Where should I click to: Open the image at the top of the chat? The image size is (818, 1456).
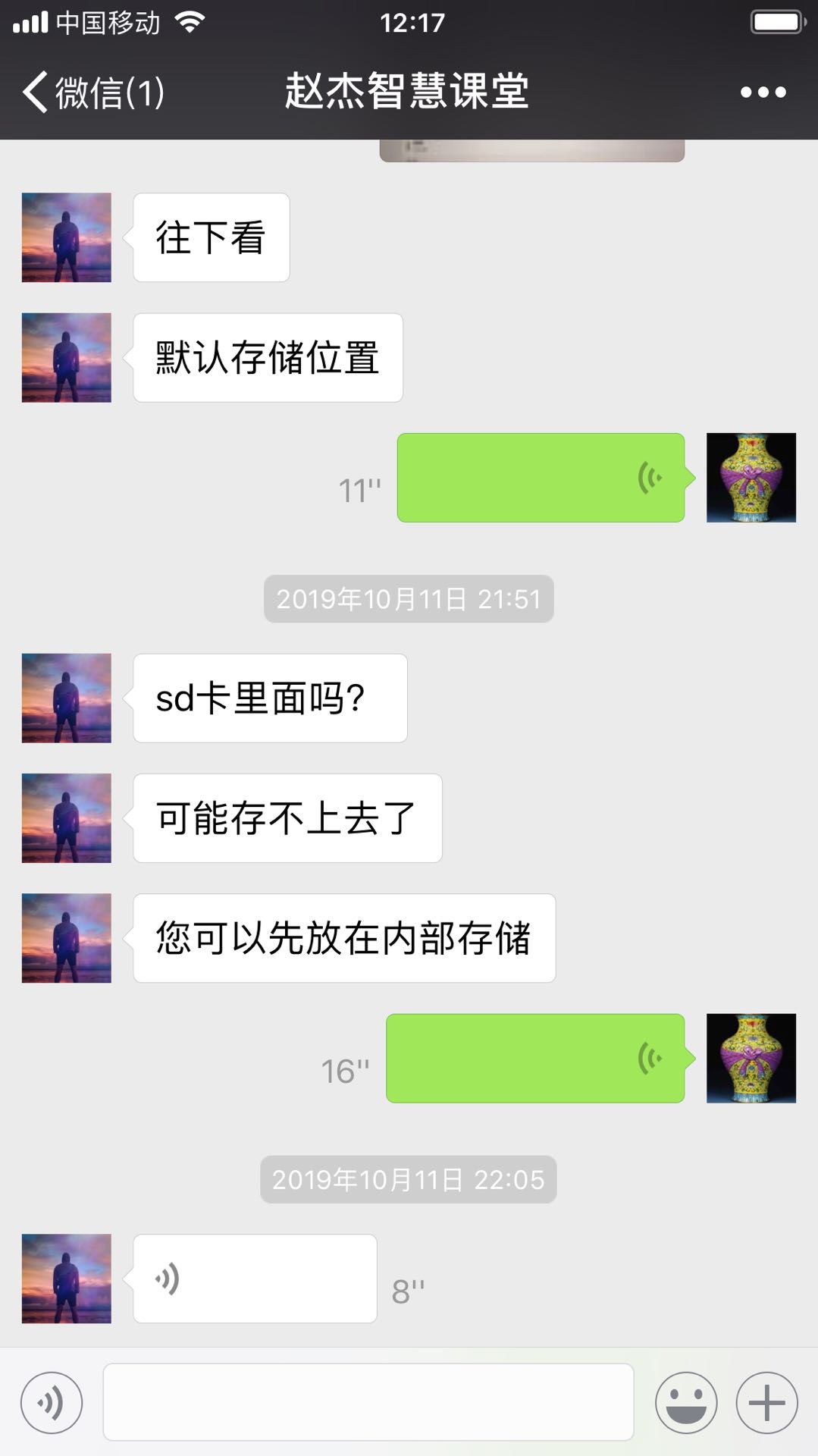point(531,149)
